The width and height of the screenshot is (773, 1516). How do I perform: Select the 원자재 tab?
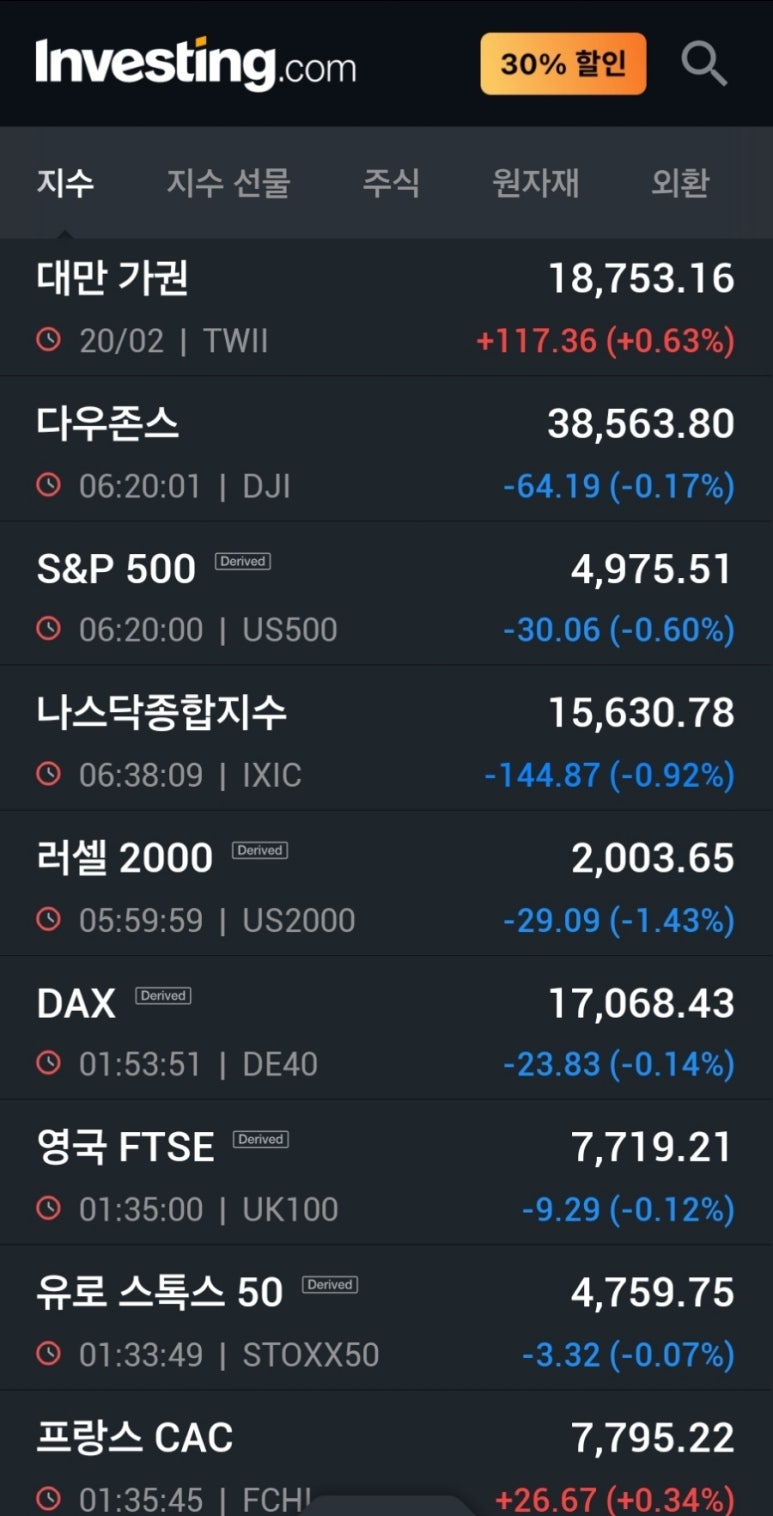[536, 183]
